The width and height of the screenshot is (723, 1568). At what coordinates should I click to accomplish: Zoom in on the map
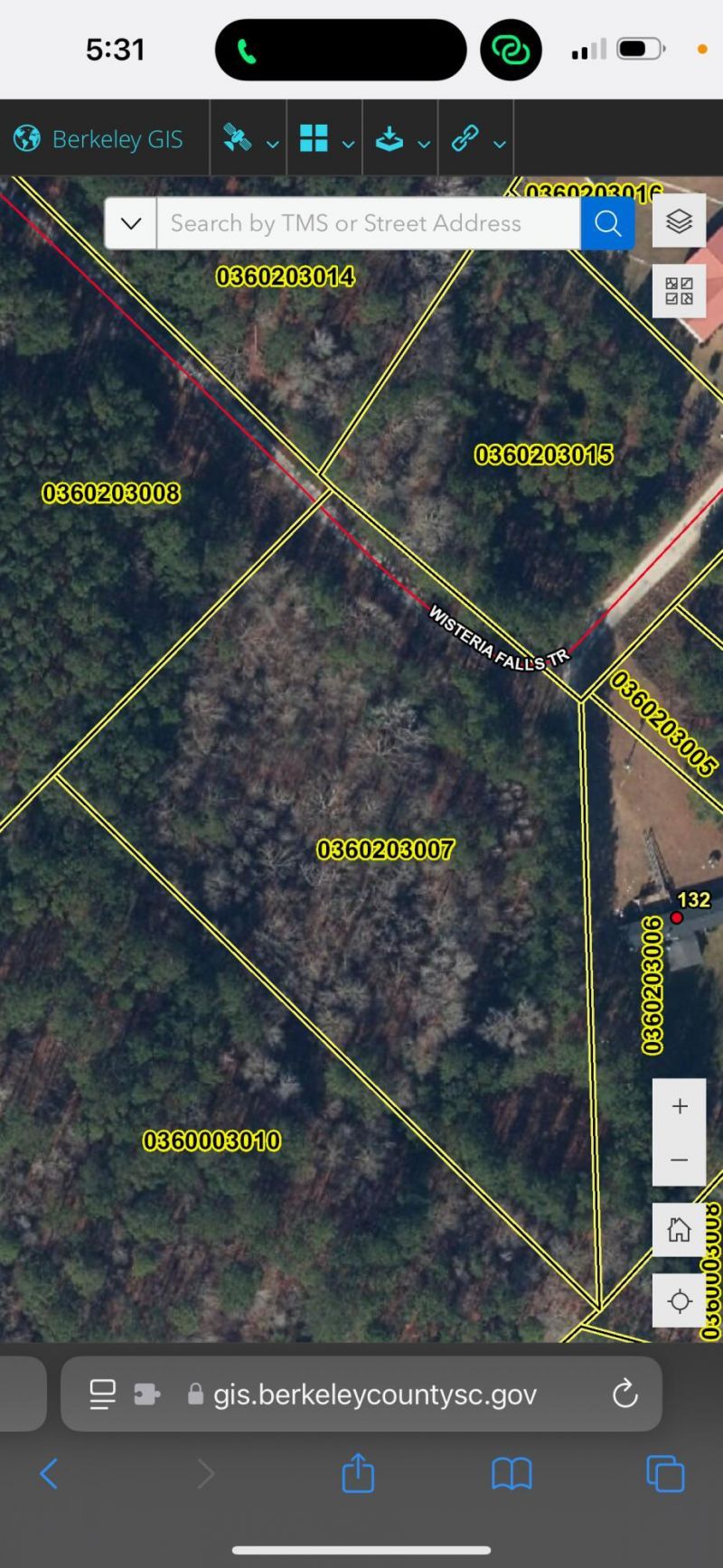(x=680, y=1106)
